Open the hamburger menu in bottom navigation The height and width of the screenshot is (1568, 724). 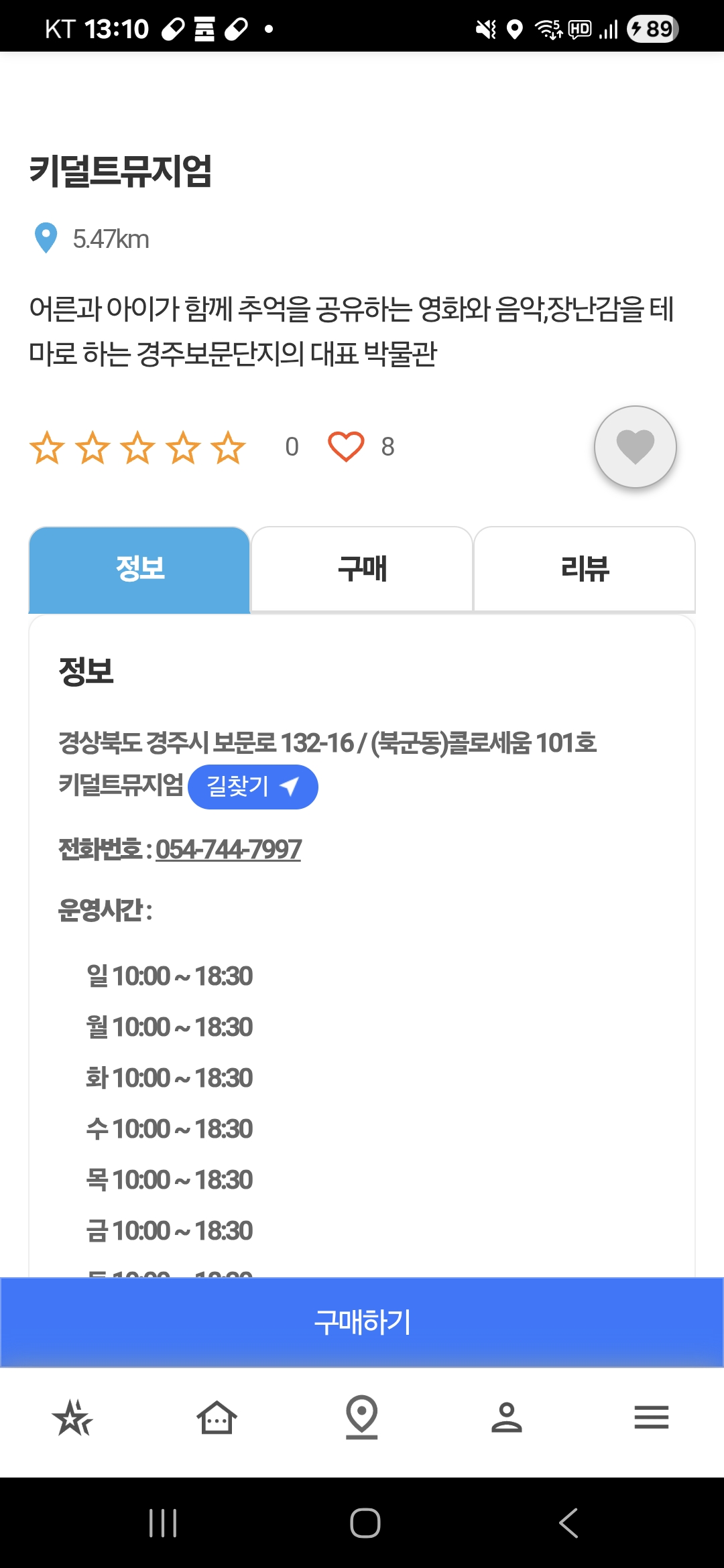pyautogui.click(x=652, y=1417)
